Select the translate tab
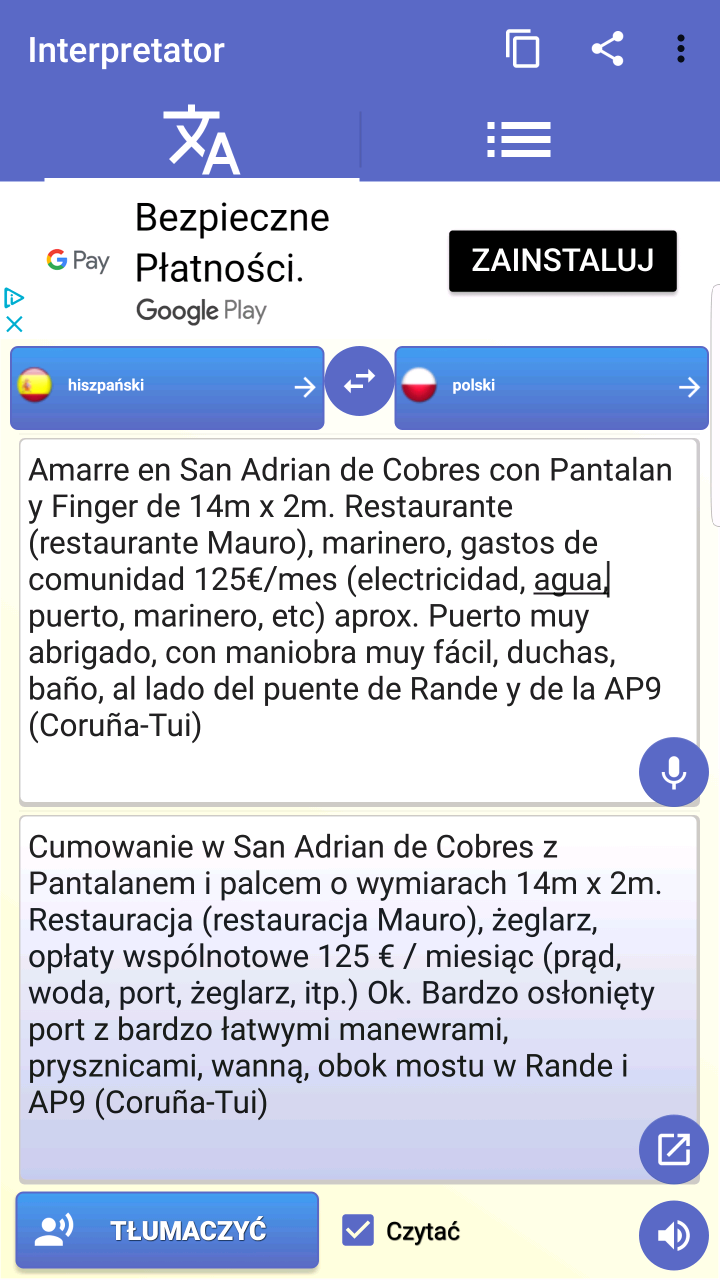 tap(202, 139)
